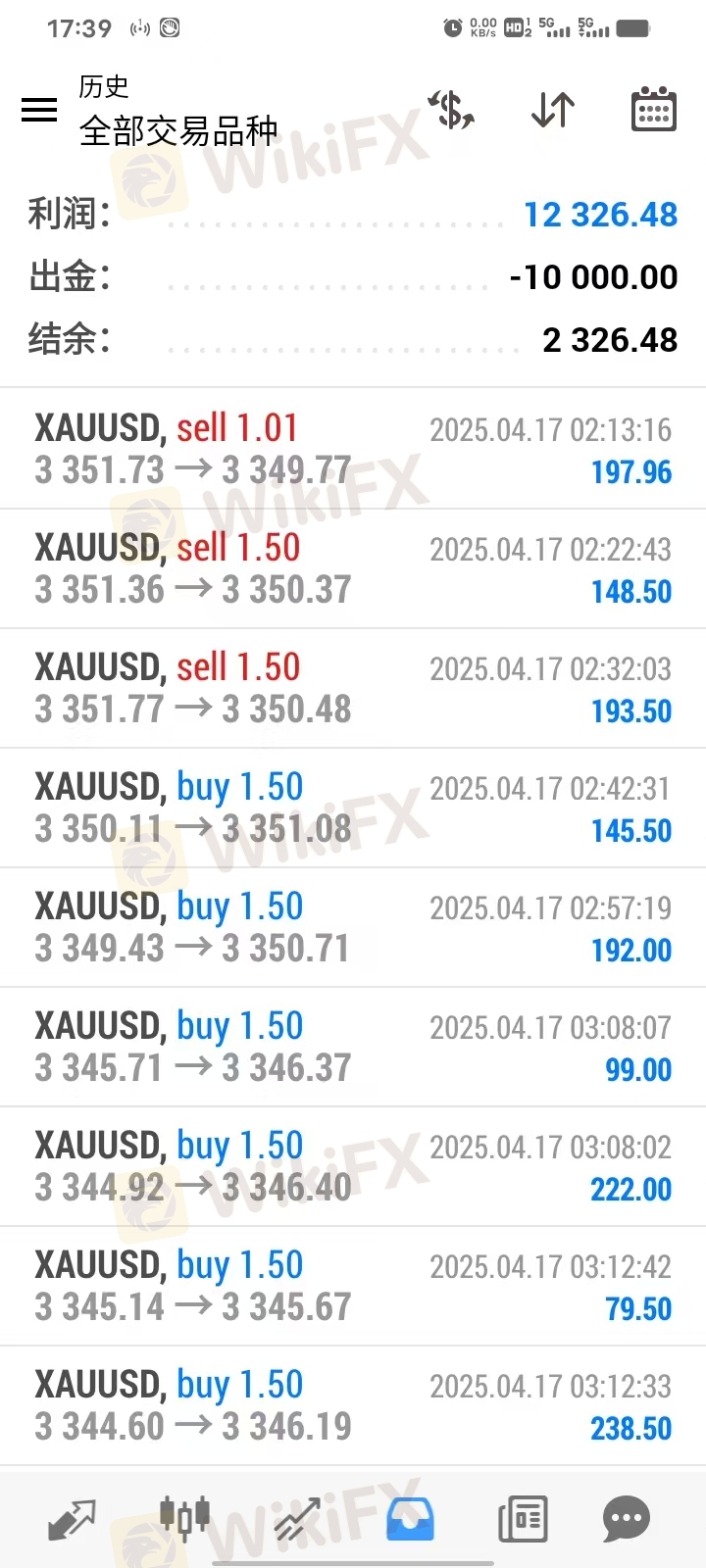Select the sell trade closed at 02:22:43
The width and height of the screenshot is (706, 1568).
(353, 569)
